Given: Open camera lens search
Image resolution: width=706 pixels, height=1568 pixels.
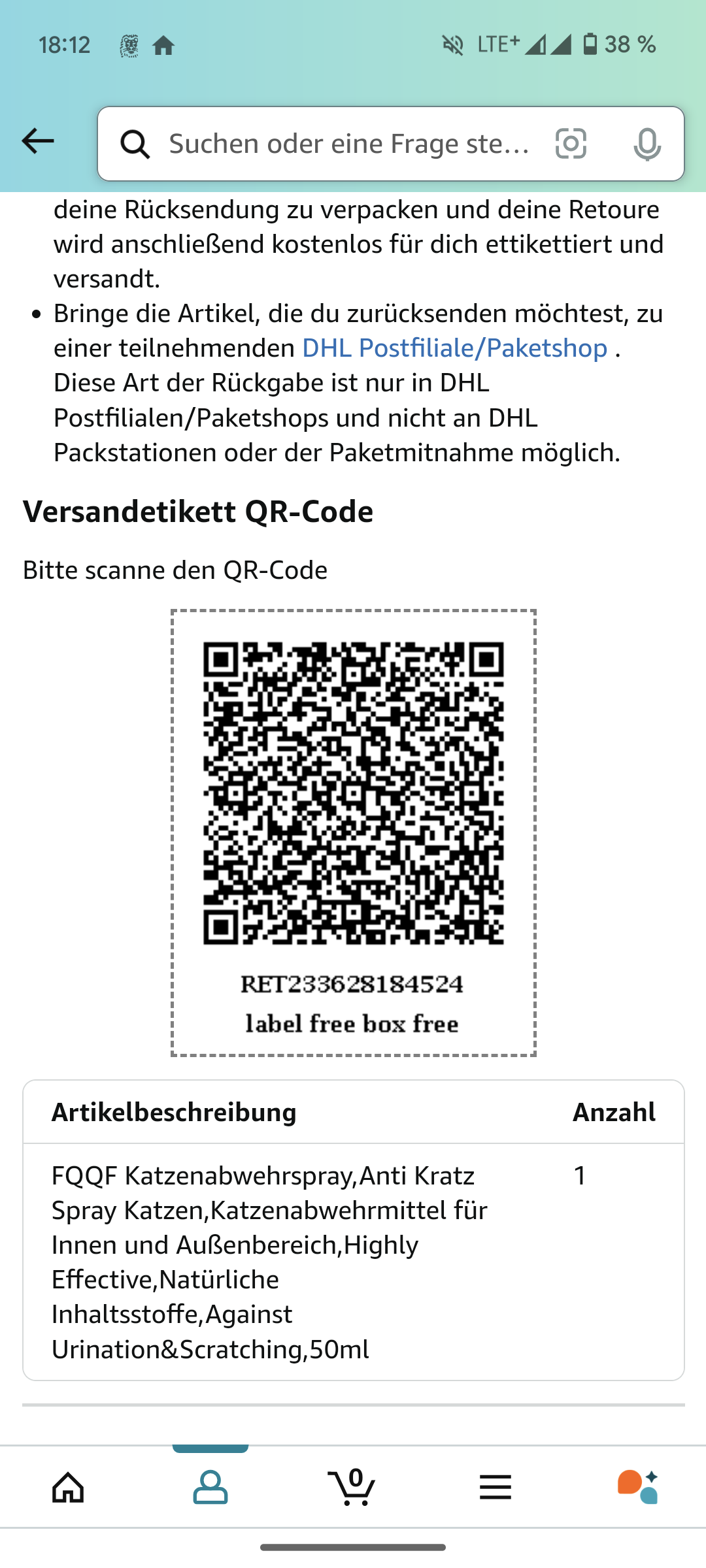Looking at the screenshot, I should point(571,144).
